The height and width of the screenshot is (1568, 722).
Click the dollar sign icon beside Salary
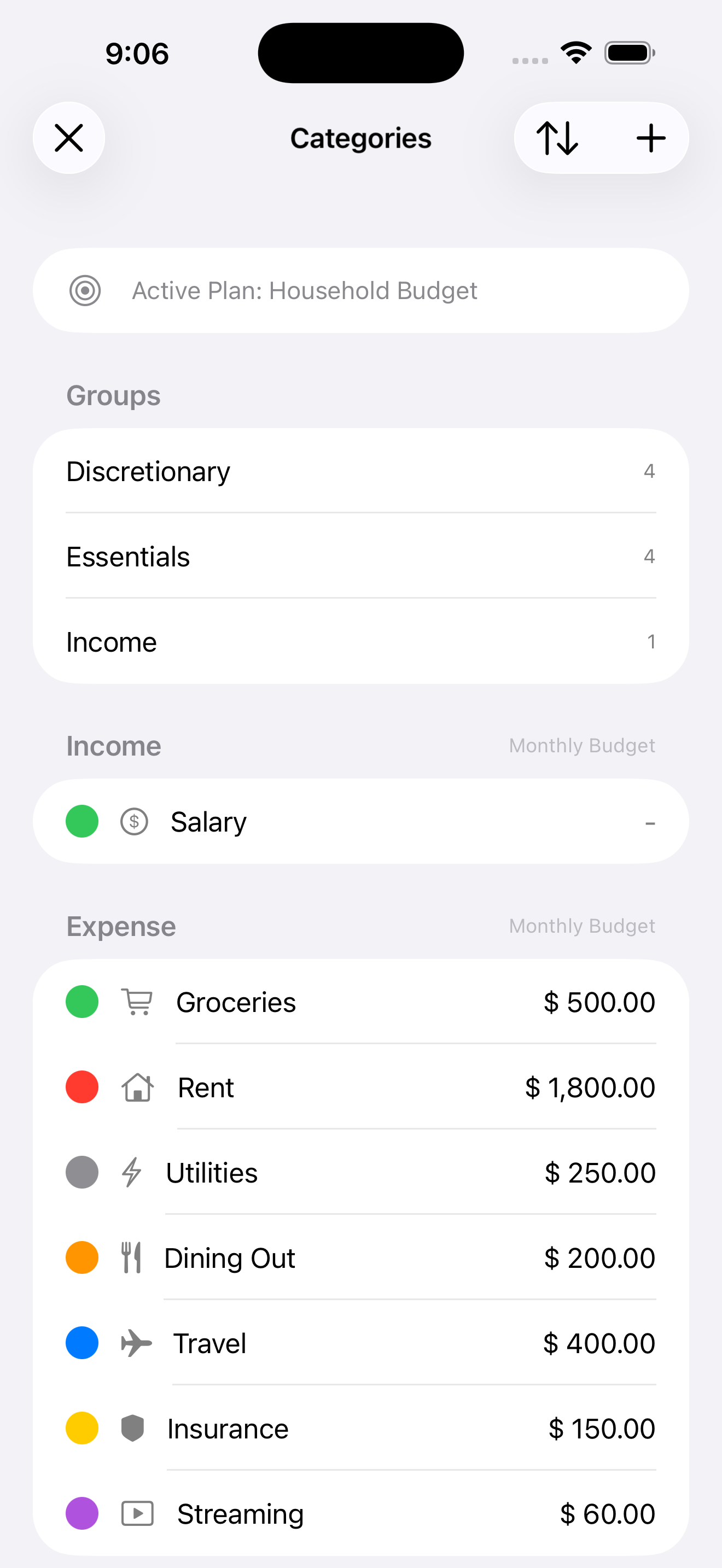click(x=134, y=821)
